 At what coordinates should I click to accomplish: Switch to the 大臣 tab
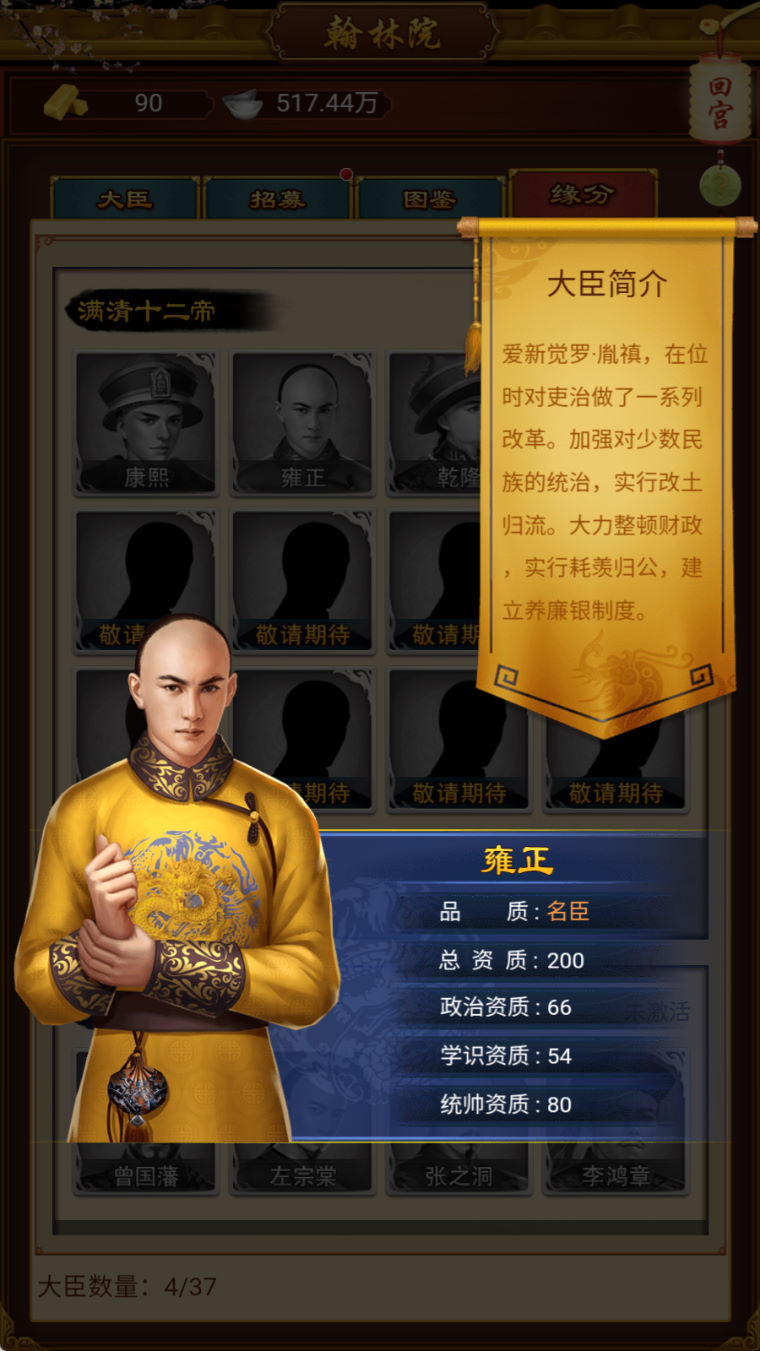pyautogui.click(x=125, y=199)
